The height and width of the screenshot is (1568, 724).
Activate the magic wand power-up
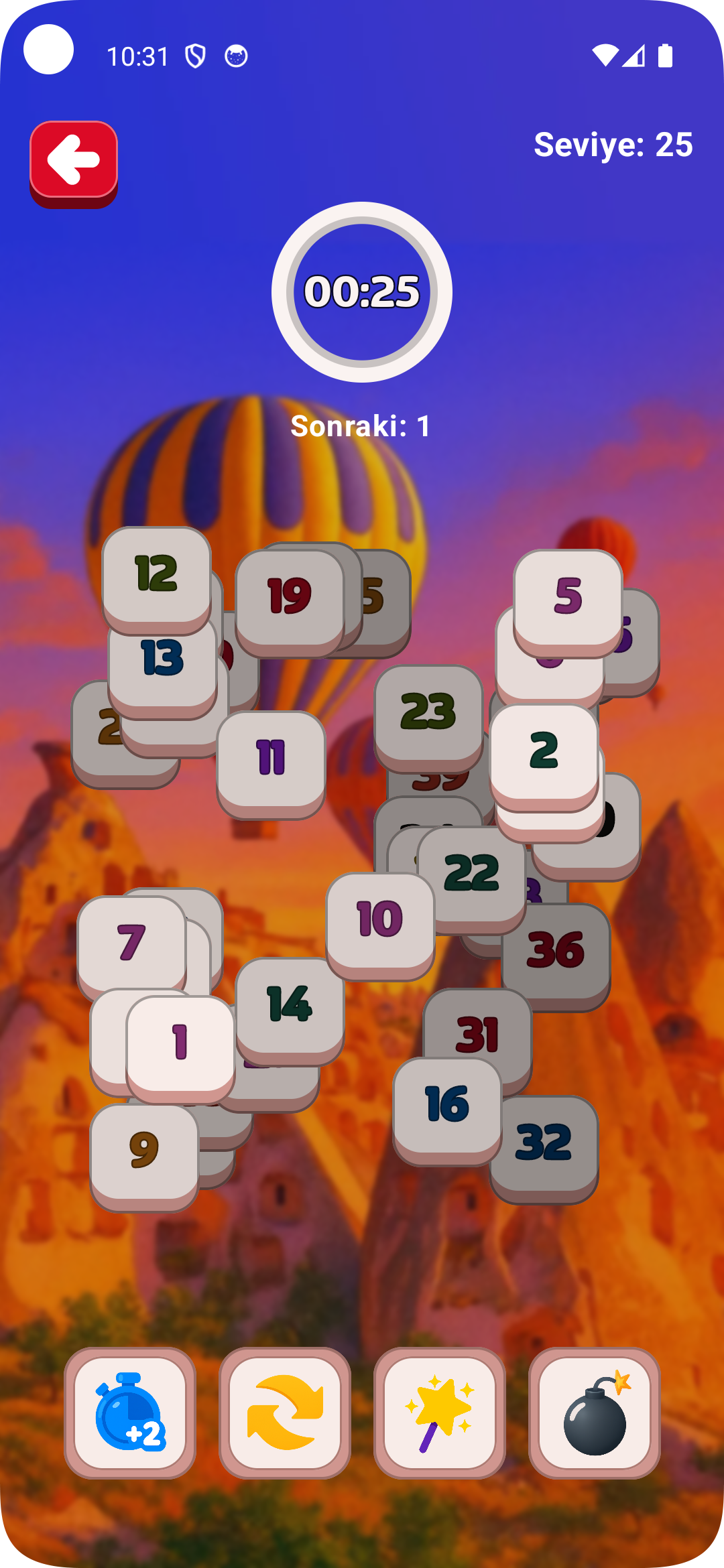tap(440, 1413)
